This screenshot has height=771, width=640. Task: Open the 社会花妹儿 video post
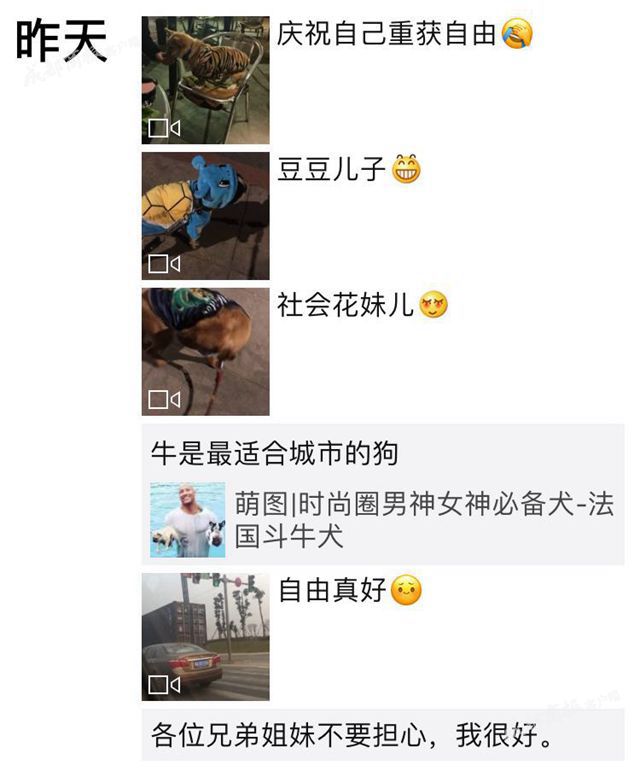pyautogui.click(x=205, y=352)
